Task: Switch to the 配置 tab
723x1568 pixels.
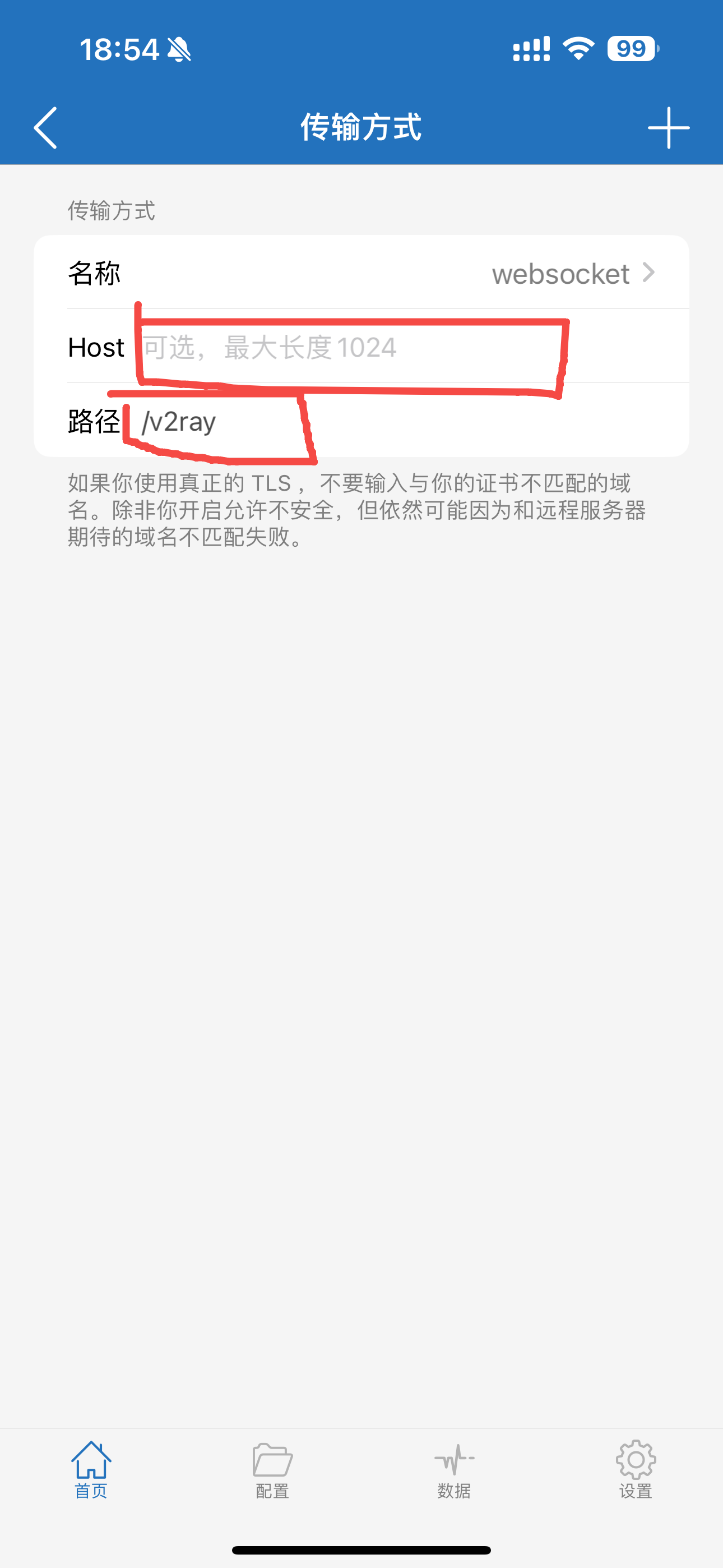Action: click(x=272, y=1469)
